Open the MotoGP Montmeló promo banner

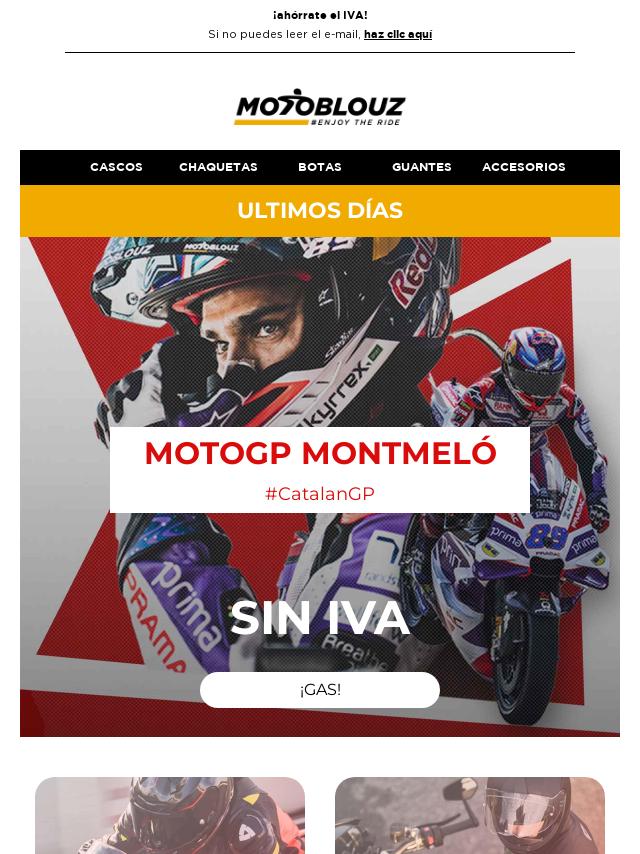(x=320, y=470)
